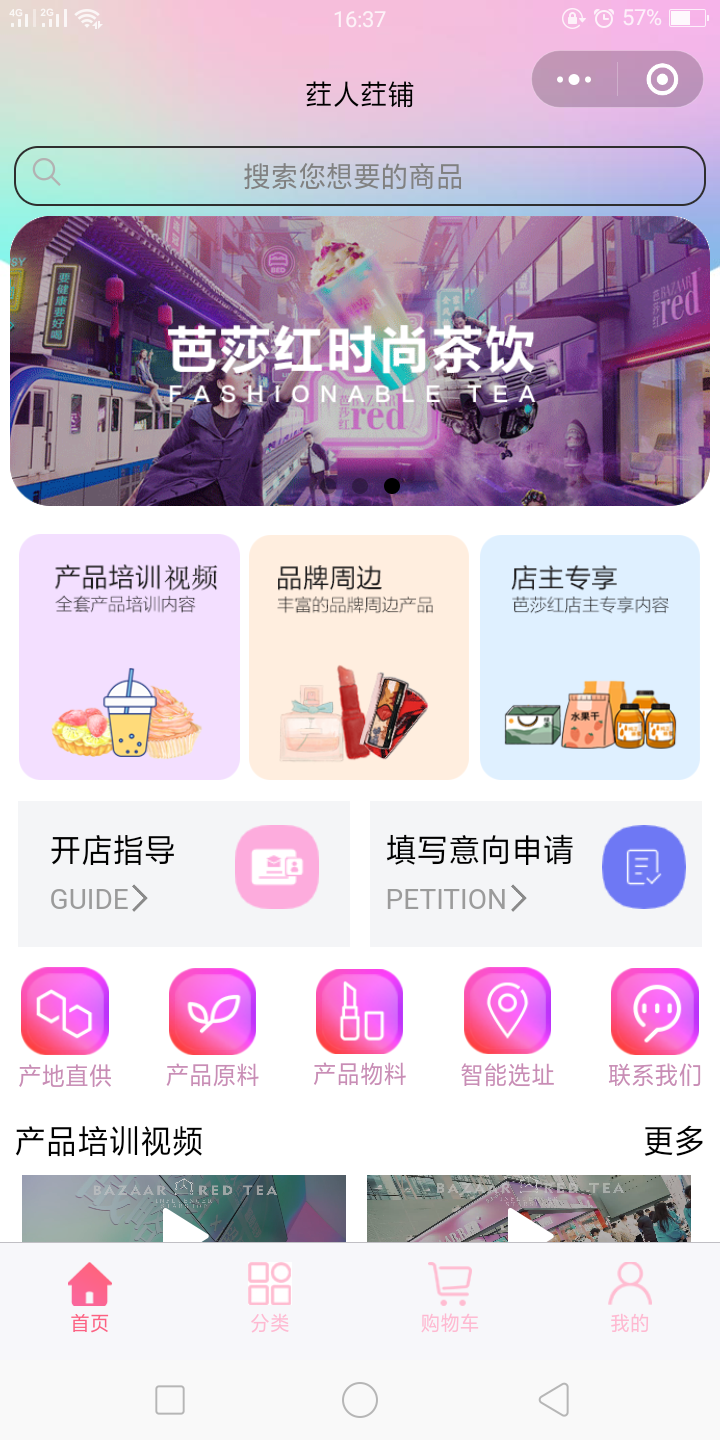
Task: Open 开店指导 GUIDE
Action: pyautogui.click(x=184, y=873)
